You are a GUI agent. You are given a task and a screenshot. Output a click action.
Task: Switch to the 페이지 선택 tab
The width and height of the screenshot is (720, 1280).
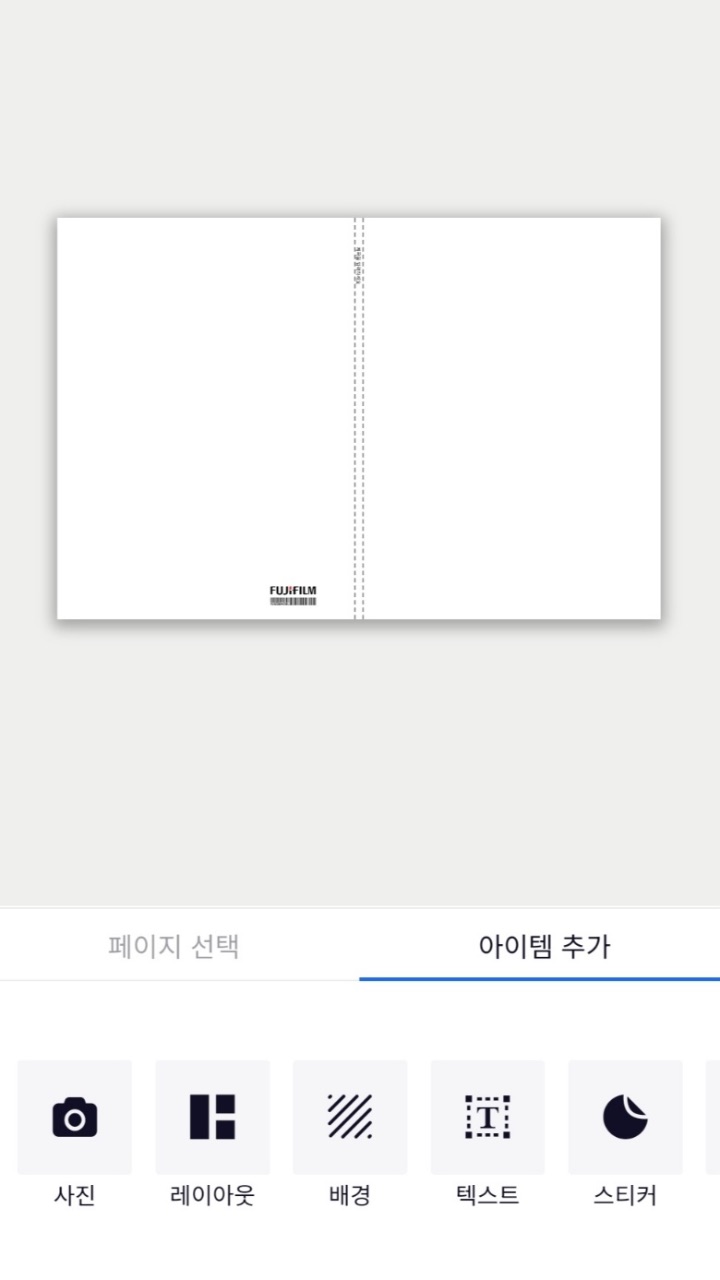point(174,946)
